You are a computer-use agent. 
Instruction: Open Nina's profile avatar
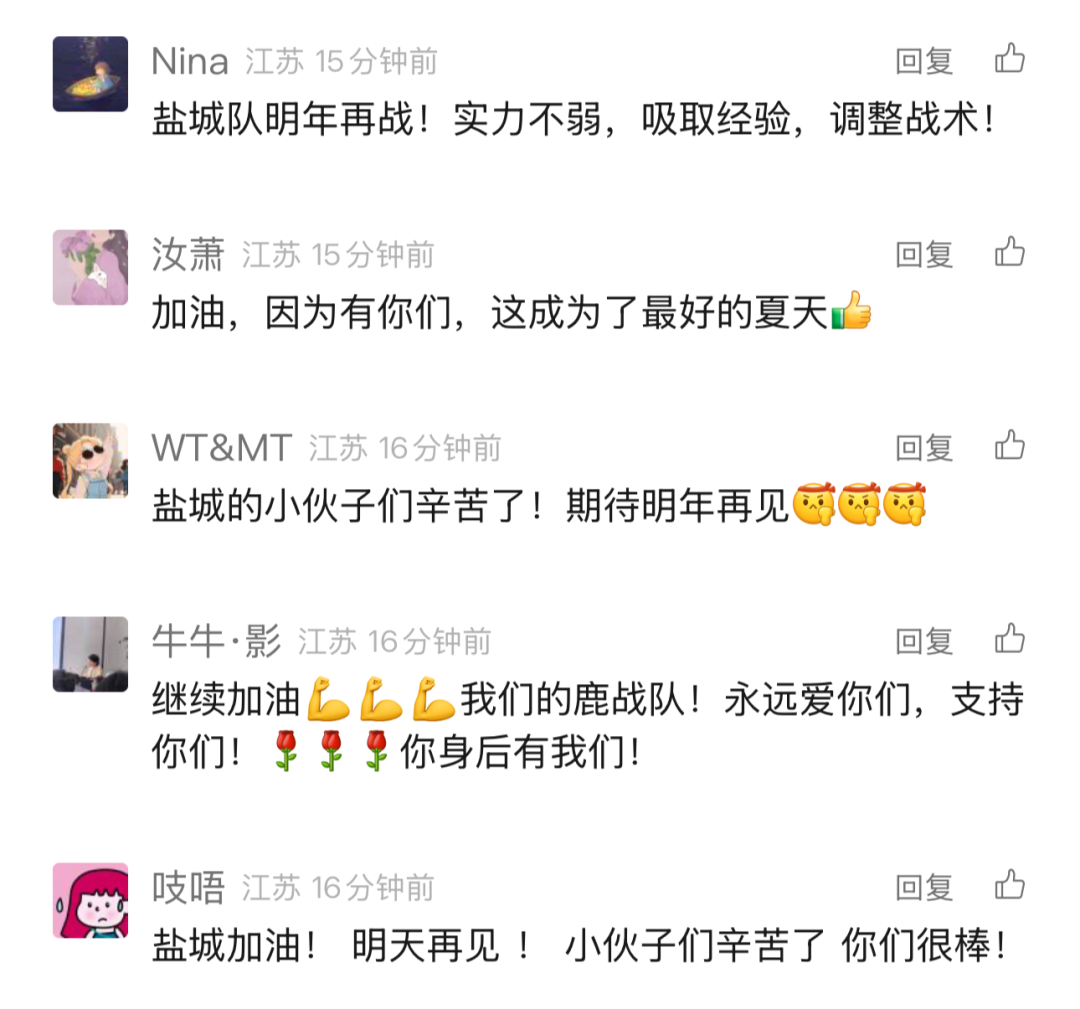tap(90, 74)
